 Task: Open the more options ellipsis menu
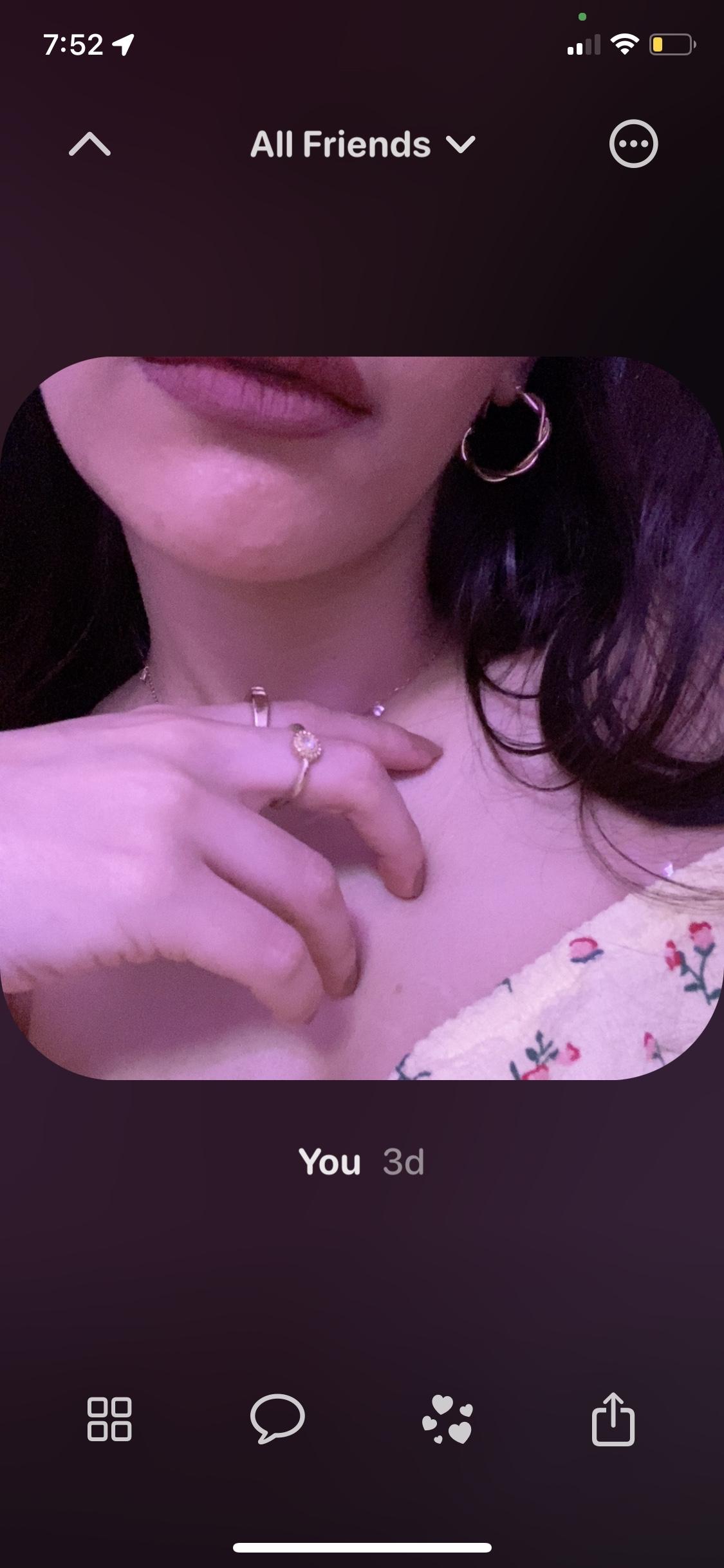click(633, 144)
